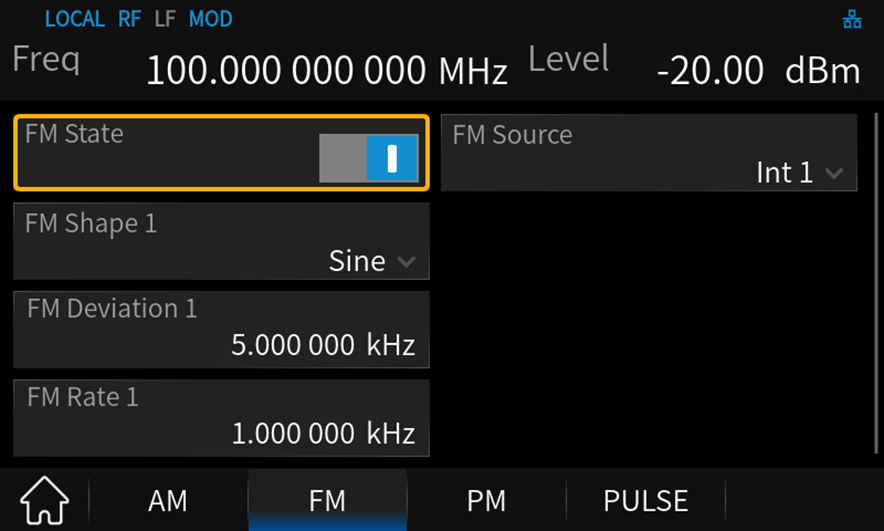Edit the FM Rate 1 value
884x531 pixels.
pyautogui.click(x=221, y=417)
